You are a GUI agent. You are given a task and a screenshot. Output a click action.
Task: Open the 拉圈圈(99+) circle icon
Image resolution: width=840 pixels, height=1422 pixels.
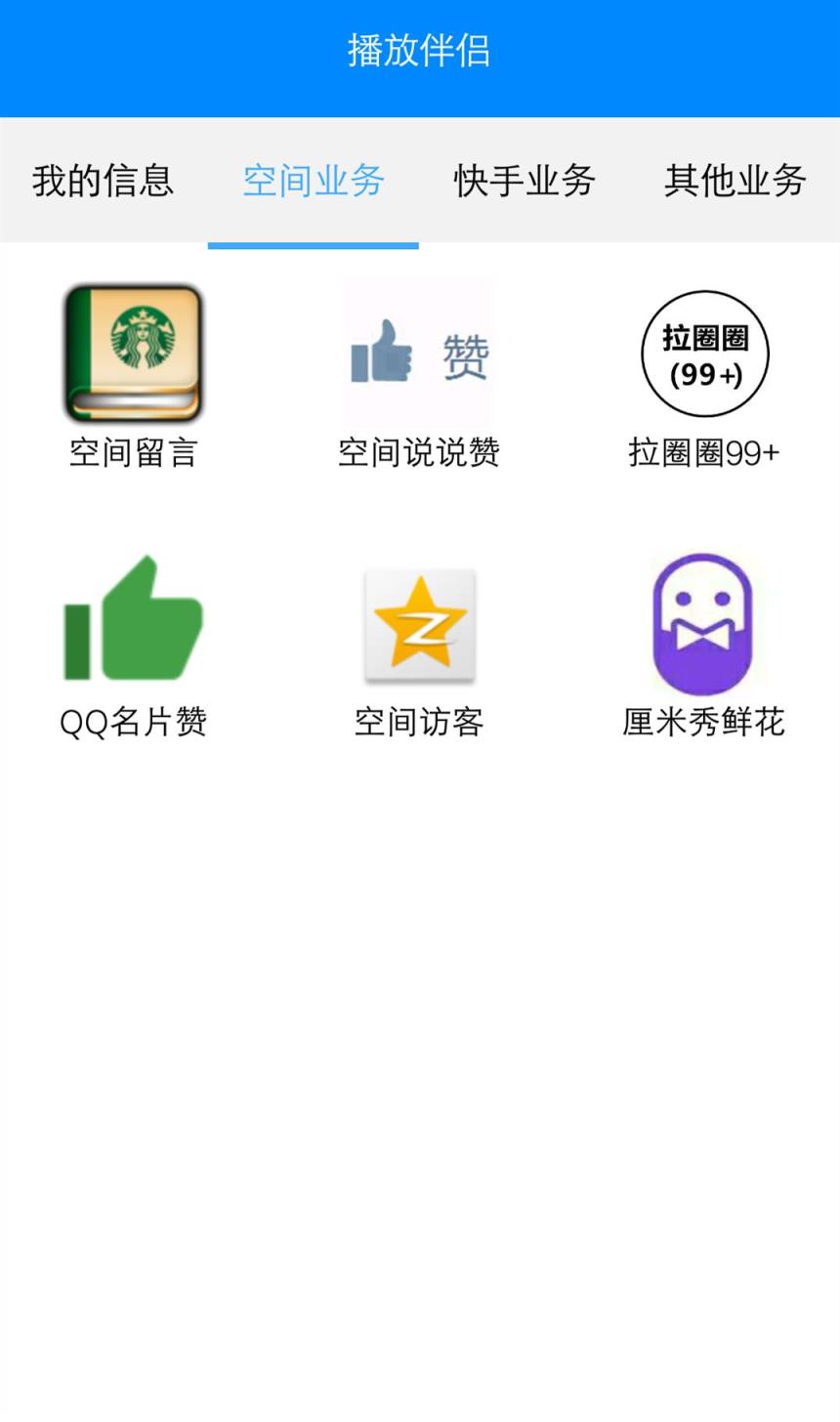click(x=705, y=353)
